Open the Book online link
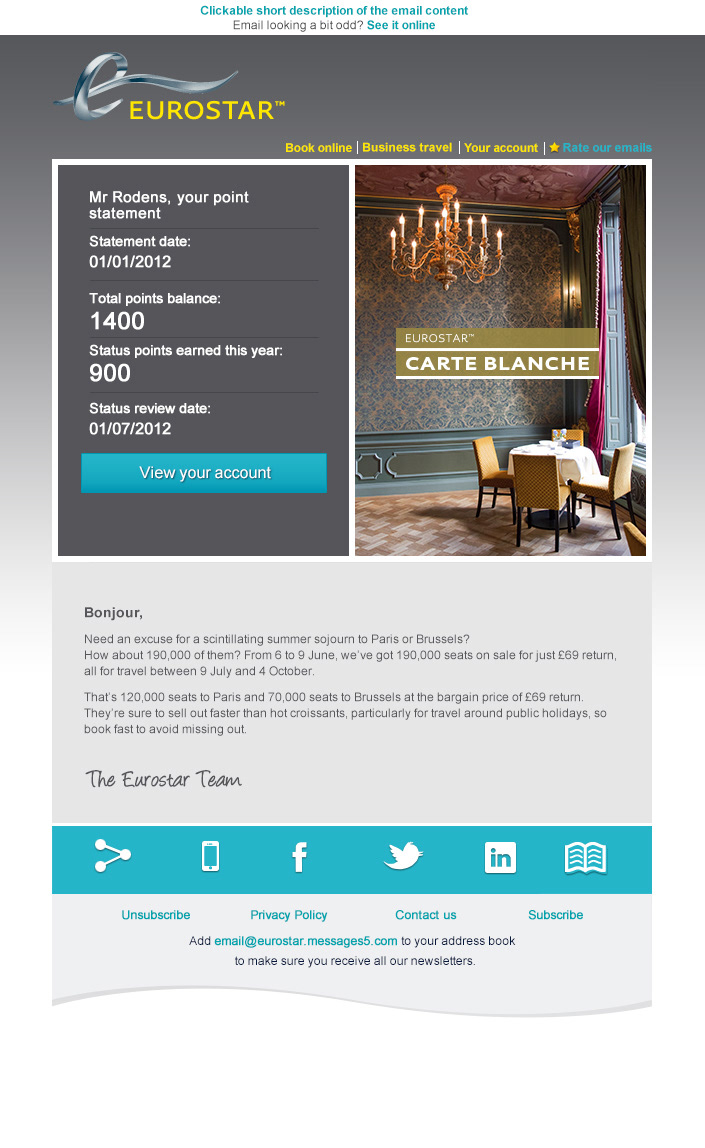Viewport: 705px width, 1148px height. [x=318, y=147]
